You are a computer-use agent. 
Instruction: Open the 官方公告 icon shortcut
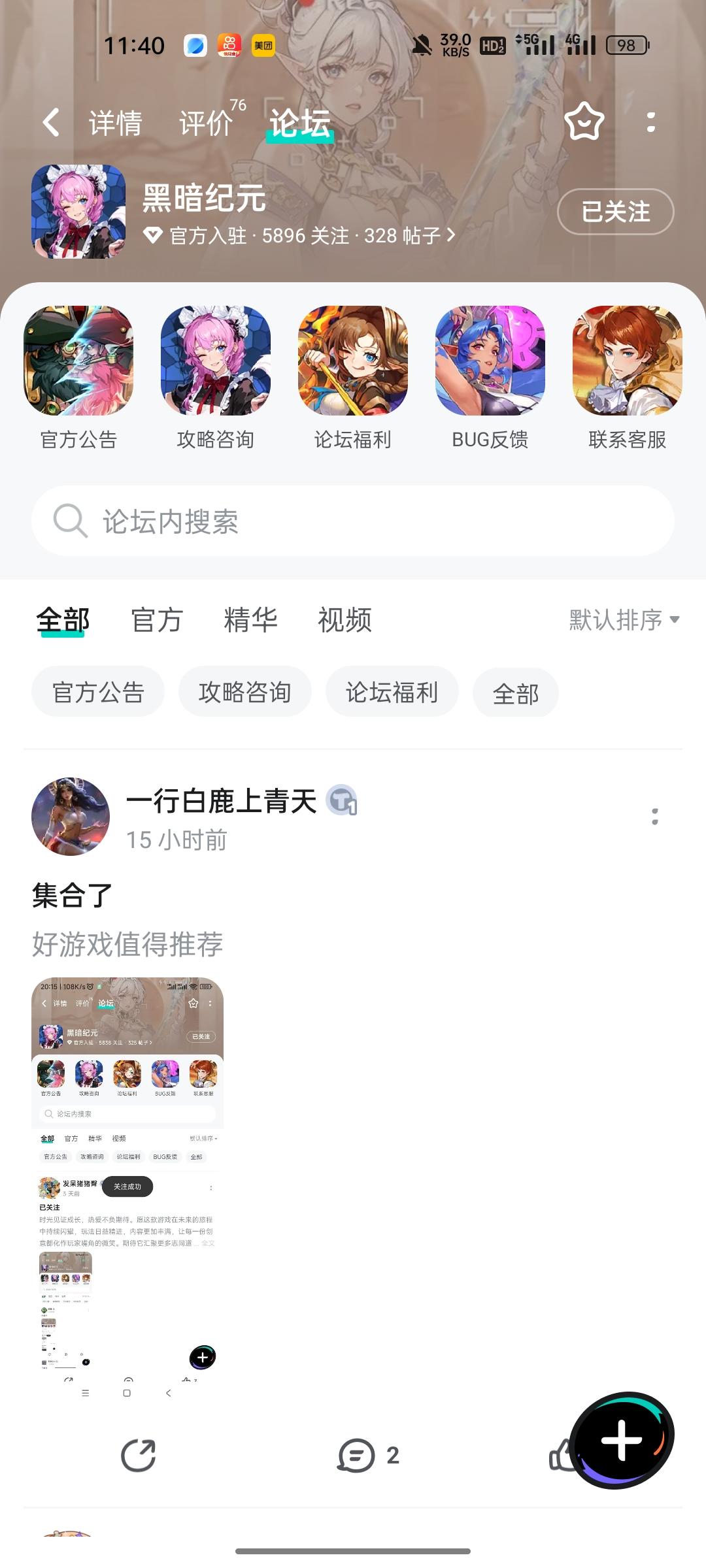[x=78, y=361]
